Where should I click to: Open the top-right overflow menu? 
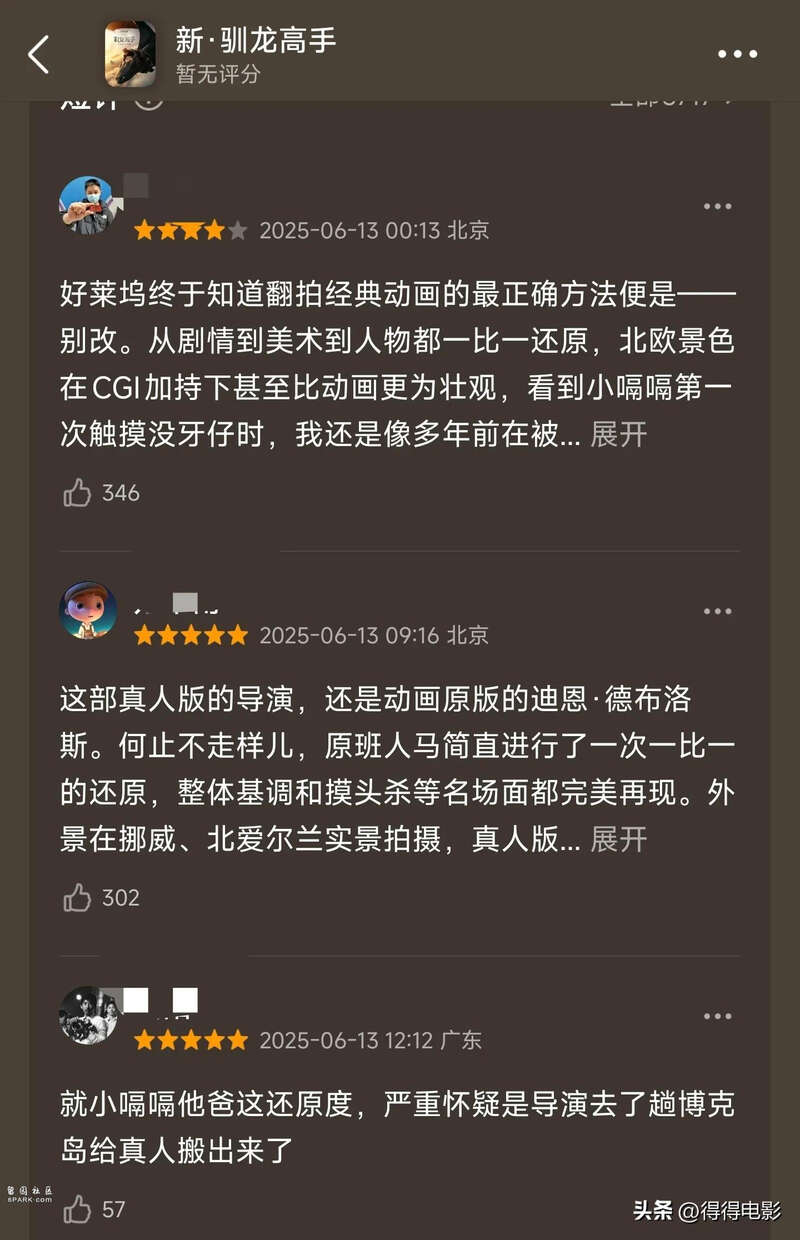coord(737,55)
